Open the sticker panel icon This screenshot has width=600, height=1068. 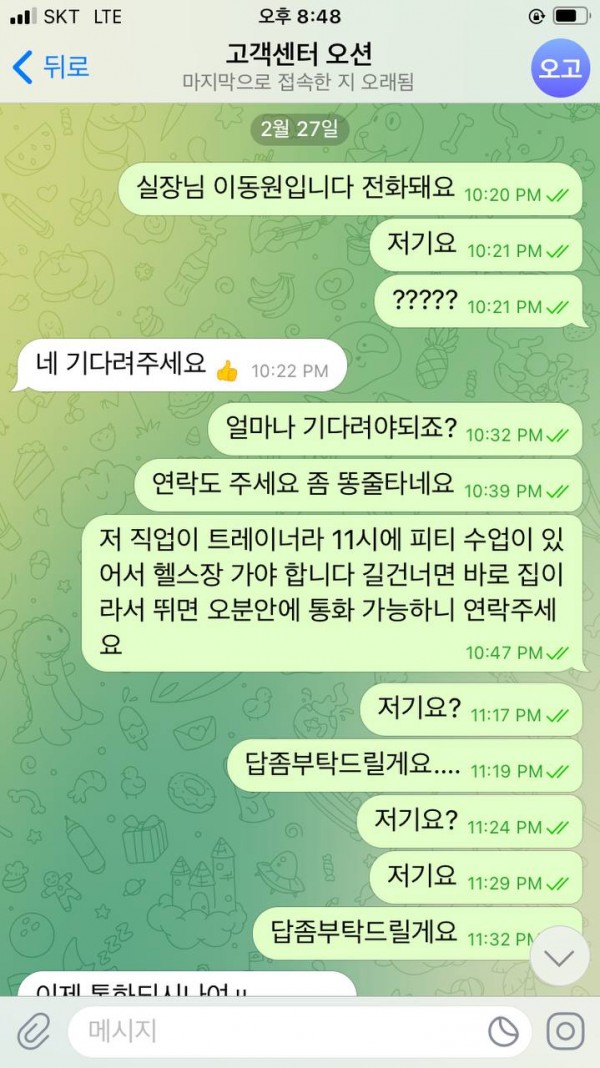pyautogui.click(x=502, y=1031)
